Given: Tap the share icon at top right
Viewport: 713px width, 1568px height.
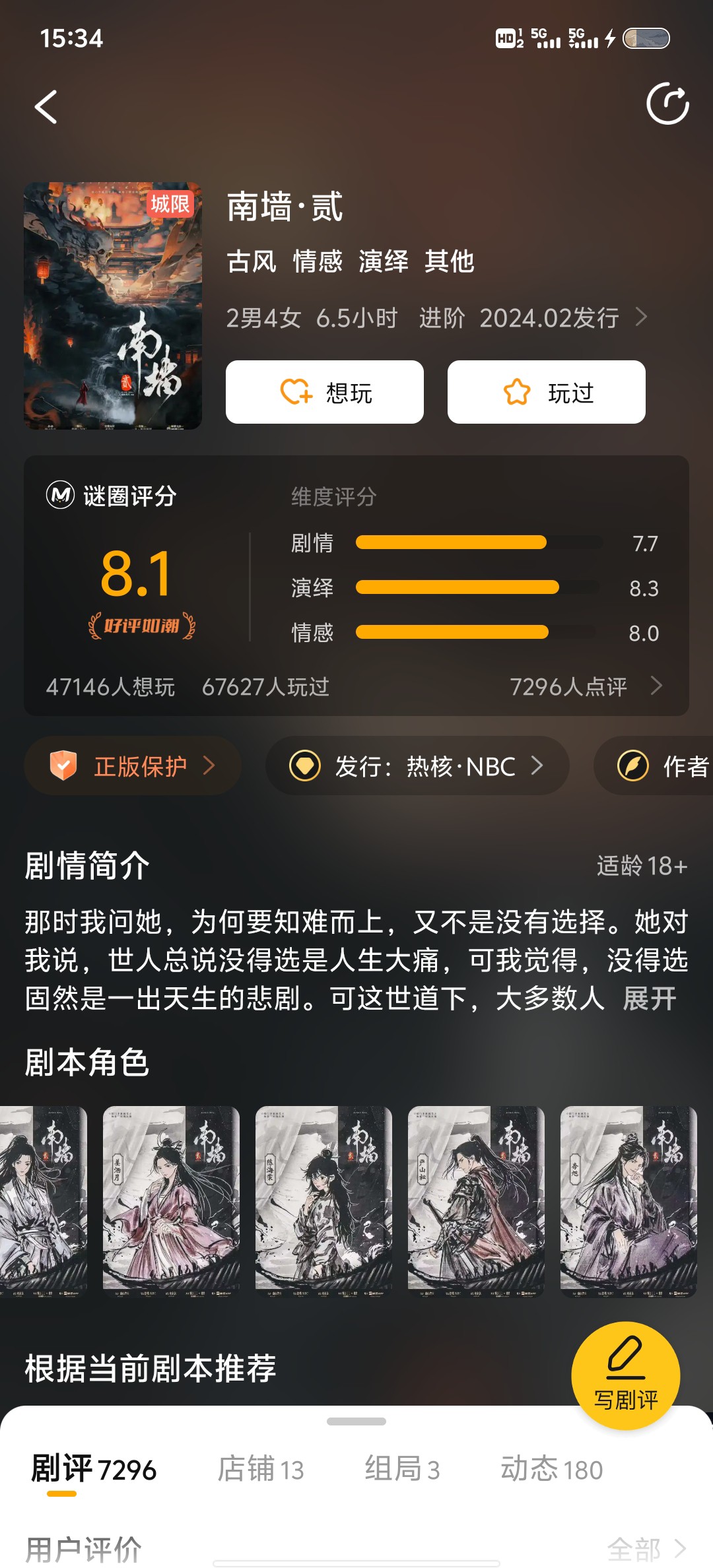Looking at the screenshot, I should (667, 104).
